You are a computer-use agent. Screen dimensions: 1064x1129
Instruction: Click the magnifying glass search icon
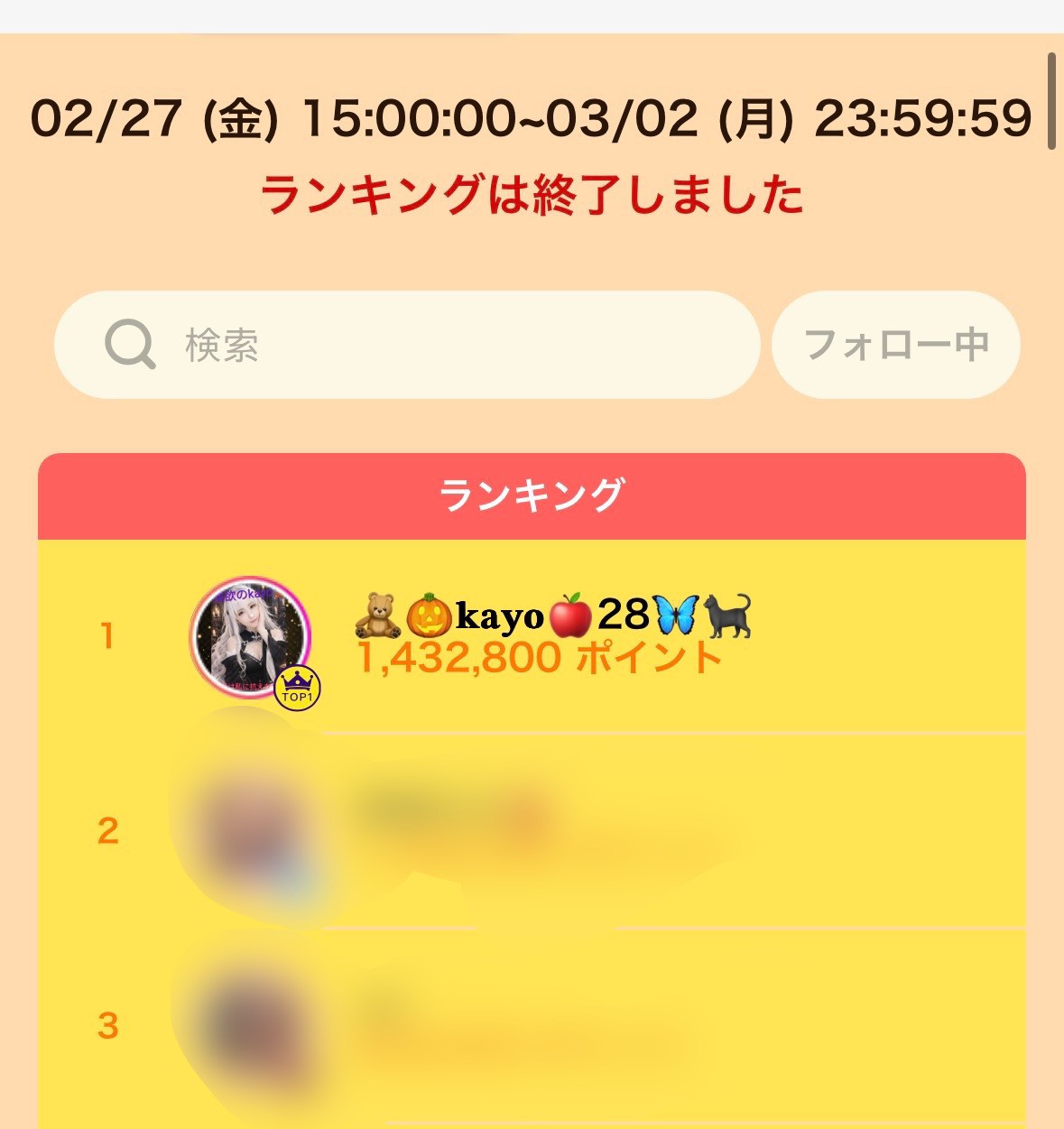[x=129, y=345]
